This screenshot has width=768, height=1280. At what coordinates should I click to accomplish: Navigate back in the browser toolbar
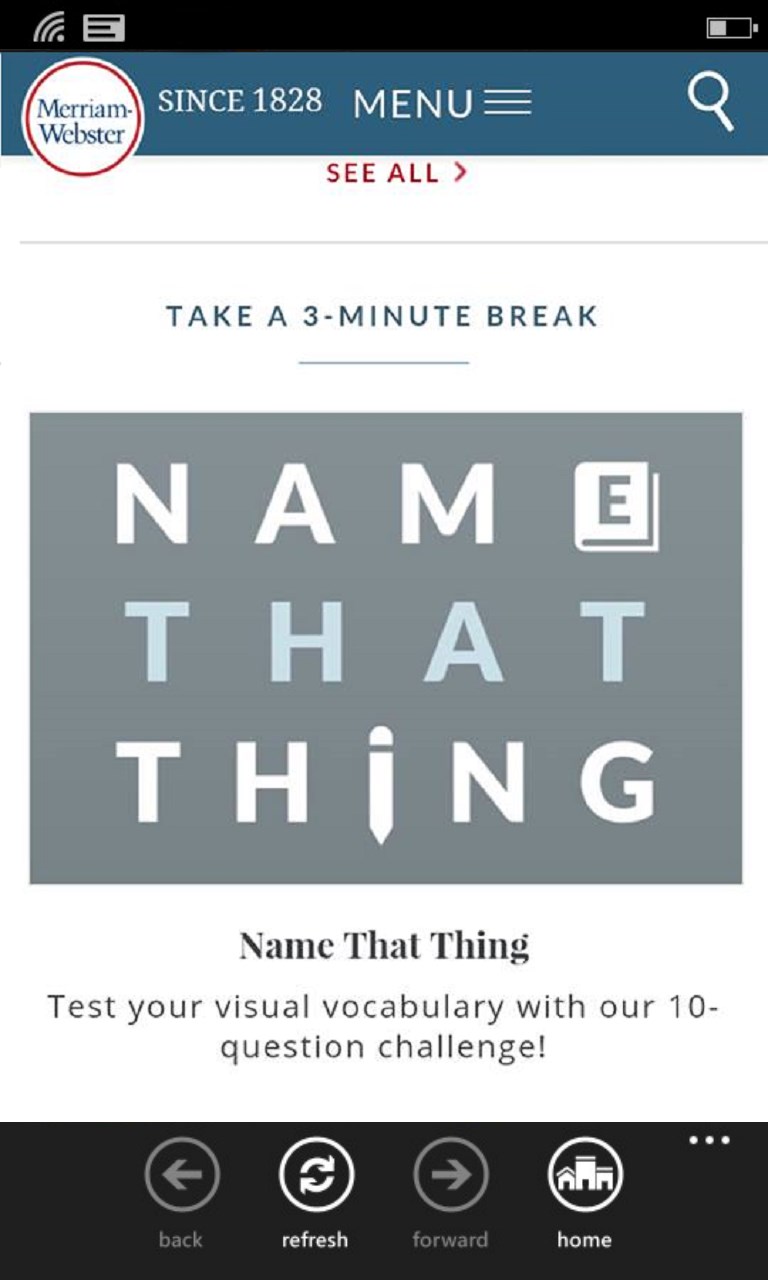(x=181, y=1176)
